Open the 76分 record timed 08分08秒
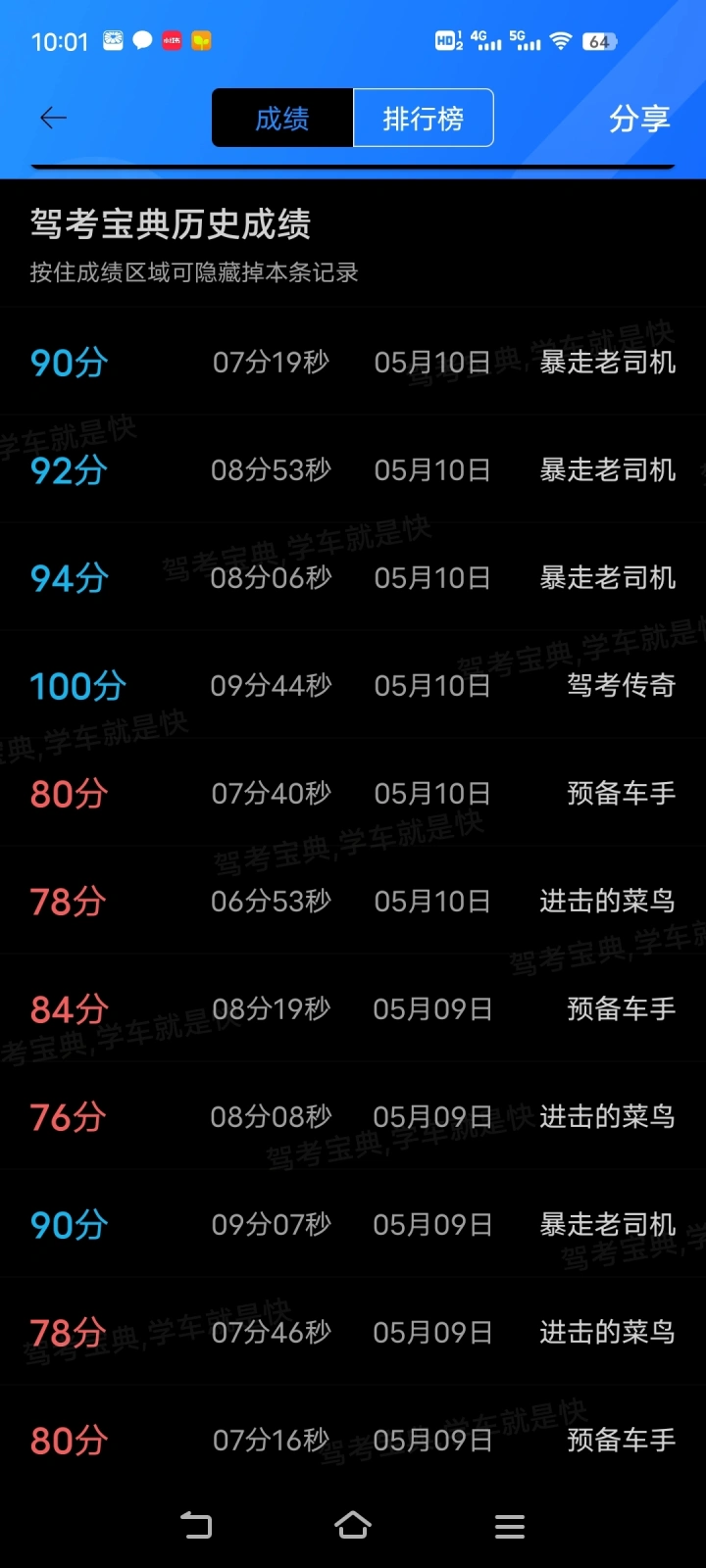Viewport: 706px width, 1568px height. 353,1116
